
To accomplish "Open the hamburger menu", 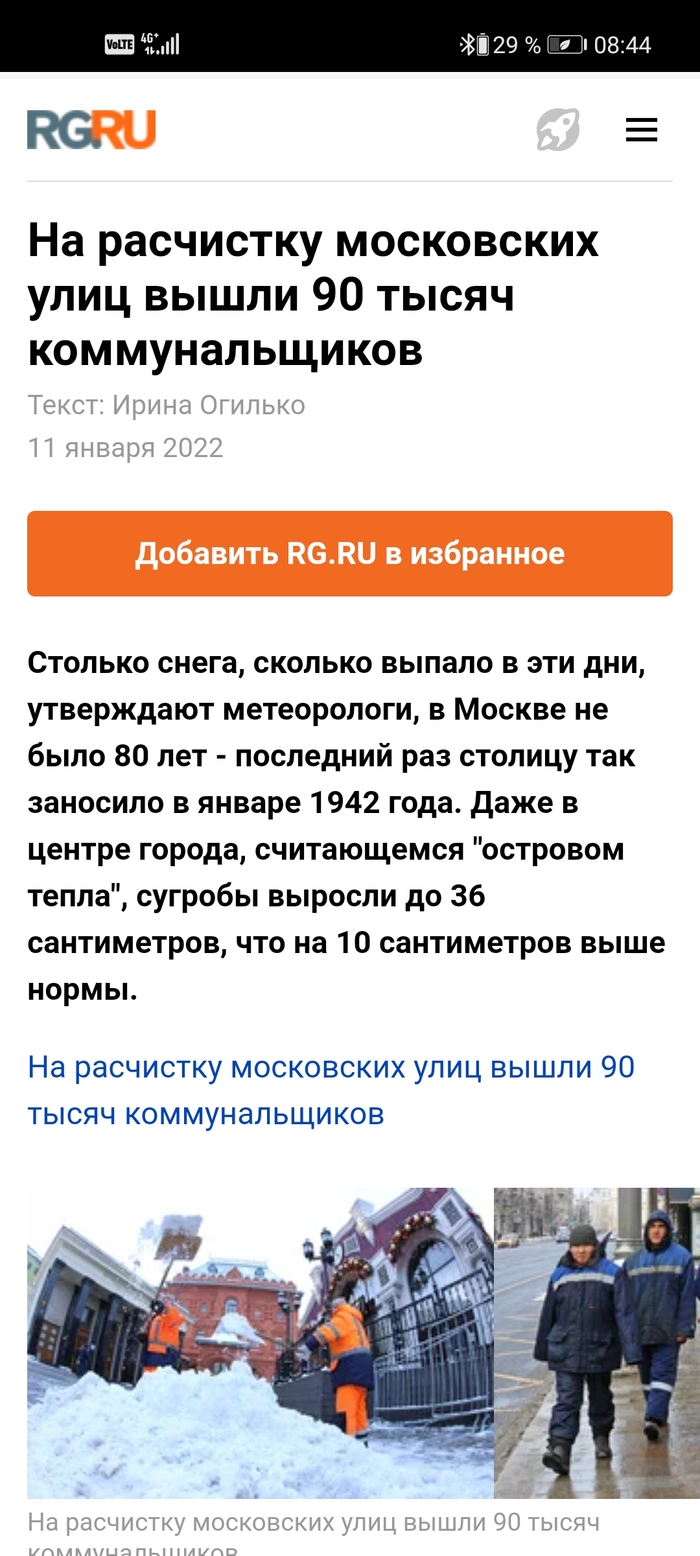I will (x=641, y=130).
